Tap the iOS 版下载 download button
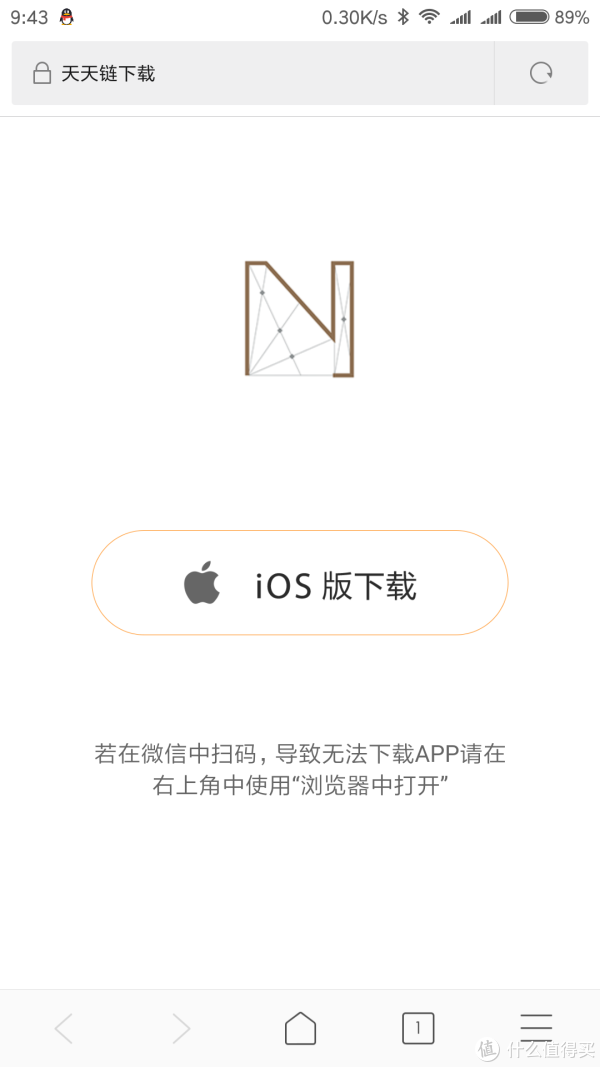The height and width of the screenshot is (1067, 600). point(300,583)
